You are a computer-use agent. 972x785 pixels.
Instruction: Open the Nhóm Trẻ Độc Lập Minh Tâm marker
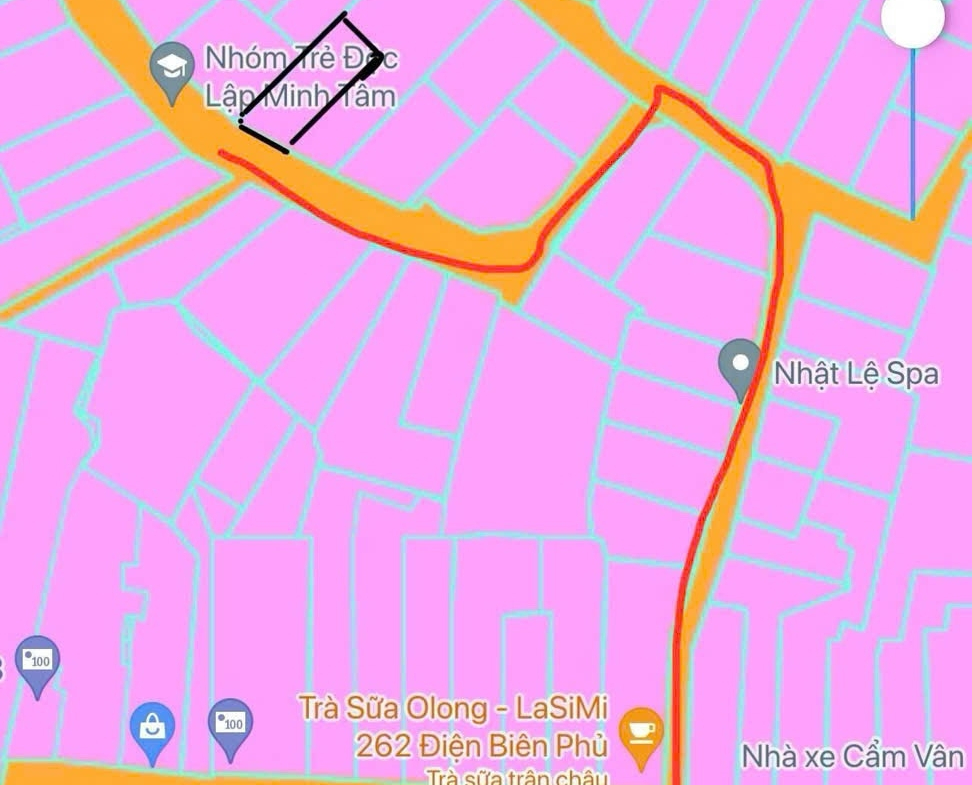pos(171,70)
